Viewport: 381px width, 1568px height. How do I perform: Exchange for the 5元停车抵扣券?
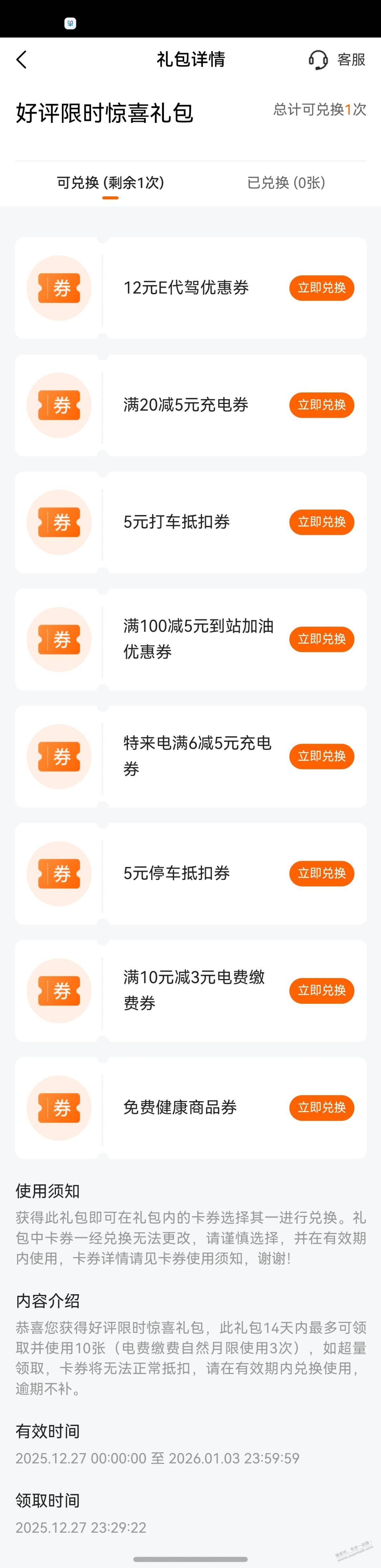point(321,873)
